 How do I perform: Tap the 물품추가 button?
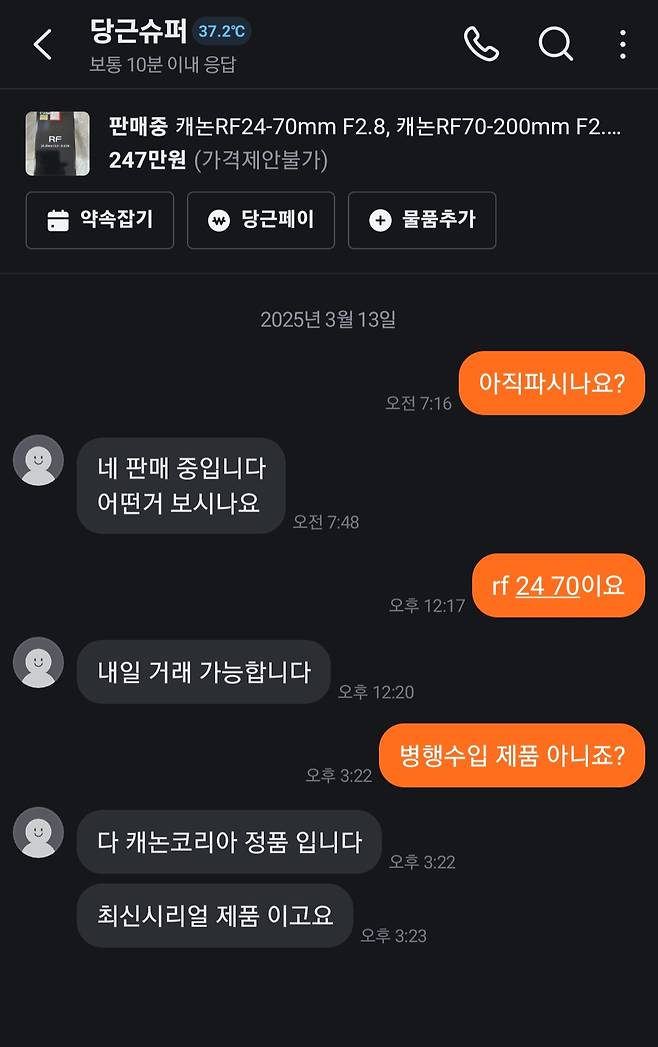[422, 220]
